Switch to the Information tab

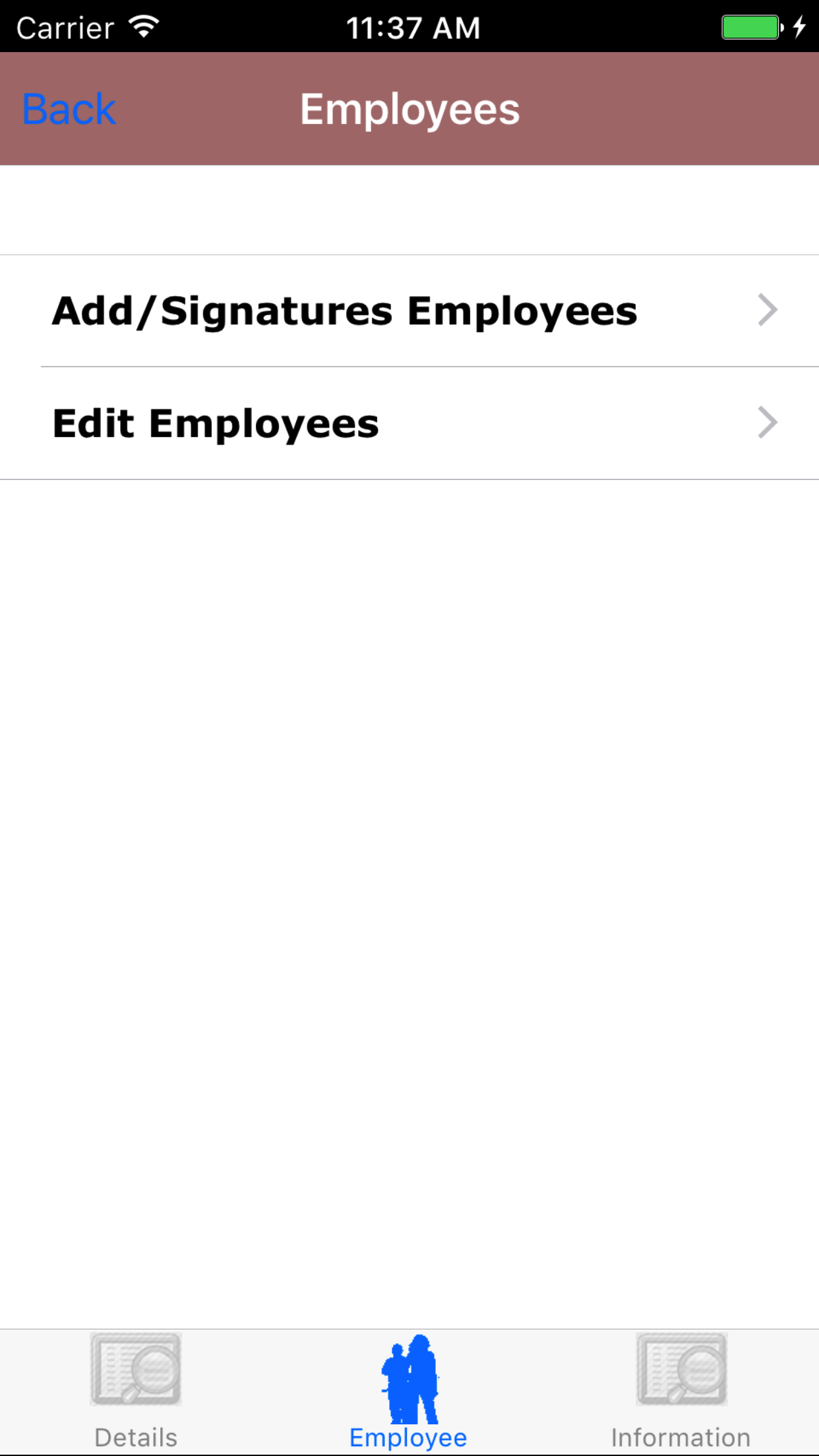681,1391
